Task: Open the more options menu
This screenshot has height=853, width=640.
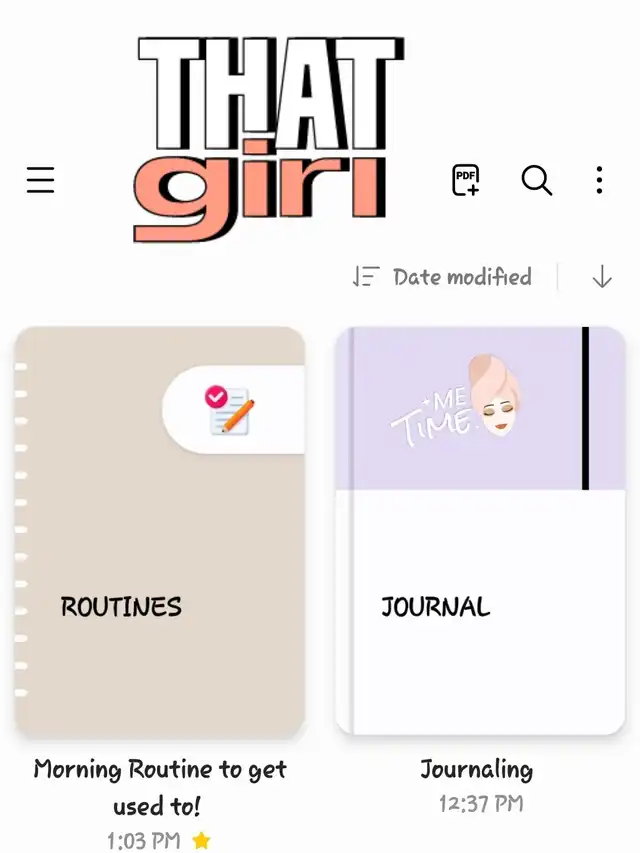Action: pyautogui.click(x=599, y=180)
